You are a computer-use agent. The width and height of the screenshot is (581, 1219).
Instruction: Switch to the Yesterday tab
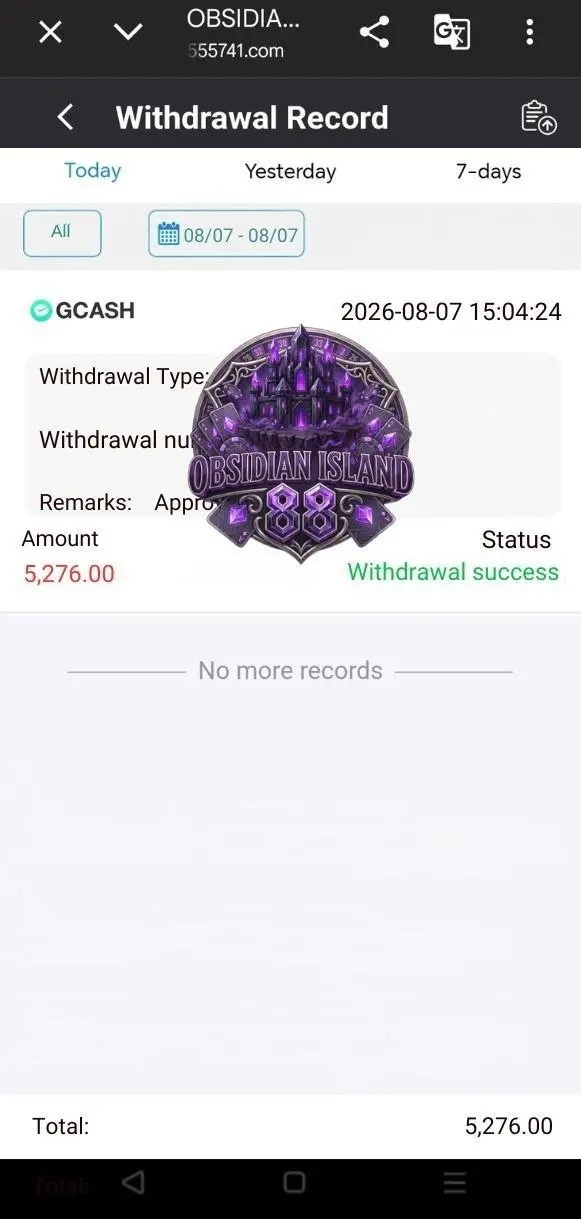pos(290,172)
